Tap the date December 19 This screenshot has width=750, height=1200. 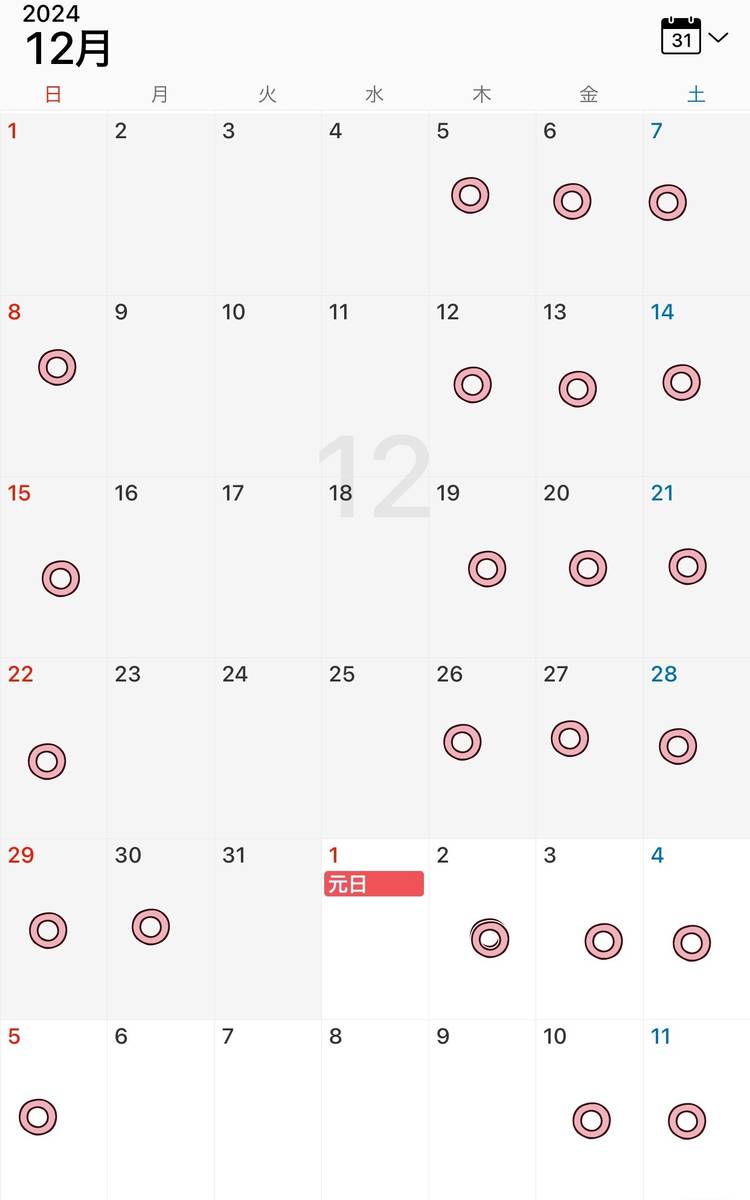[x=482, y=566]
